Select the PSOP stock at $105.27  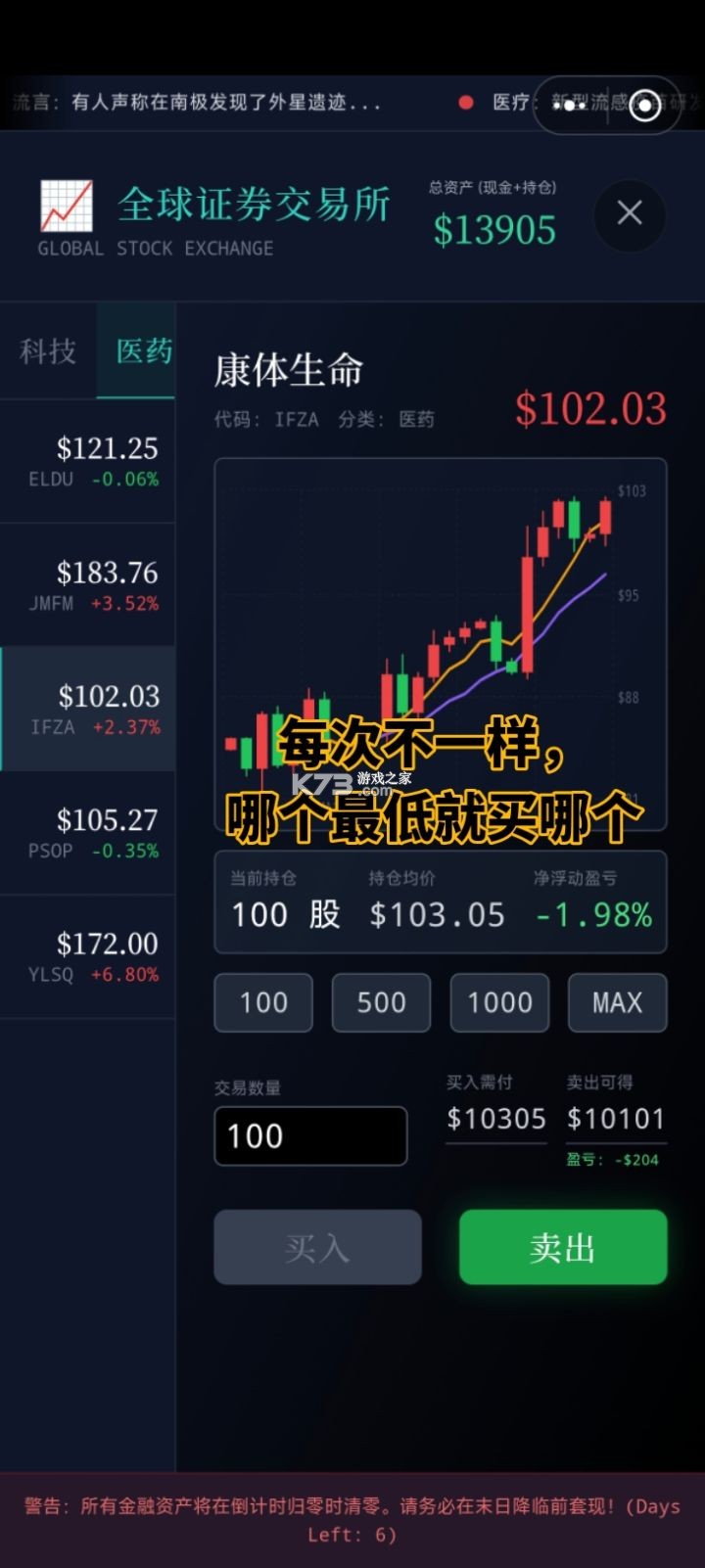point(88,833)
